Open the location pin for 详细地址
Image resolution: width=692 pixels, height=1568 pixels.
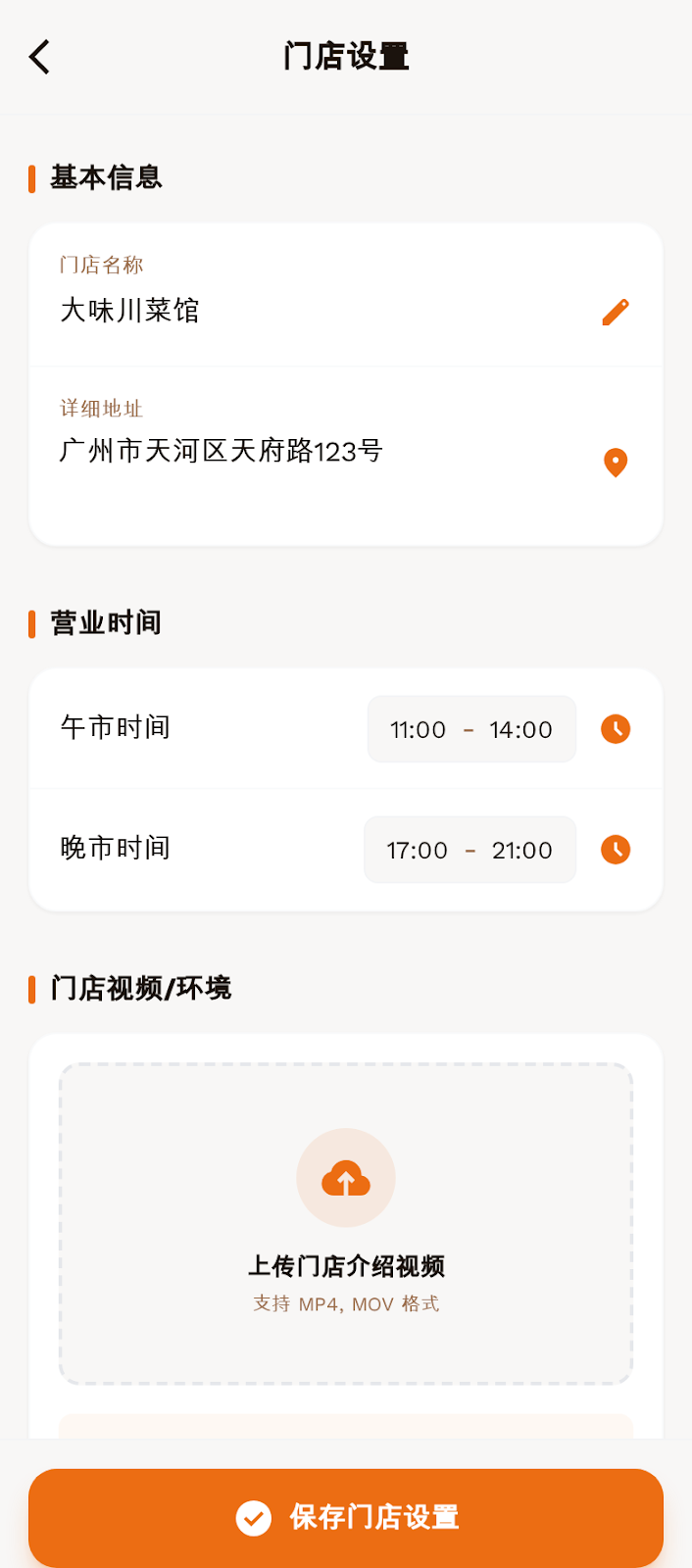pyautogui.click(x=616, y=462)
